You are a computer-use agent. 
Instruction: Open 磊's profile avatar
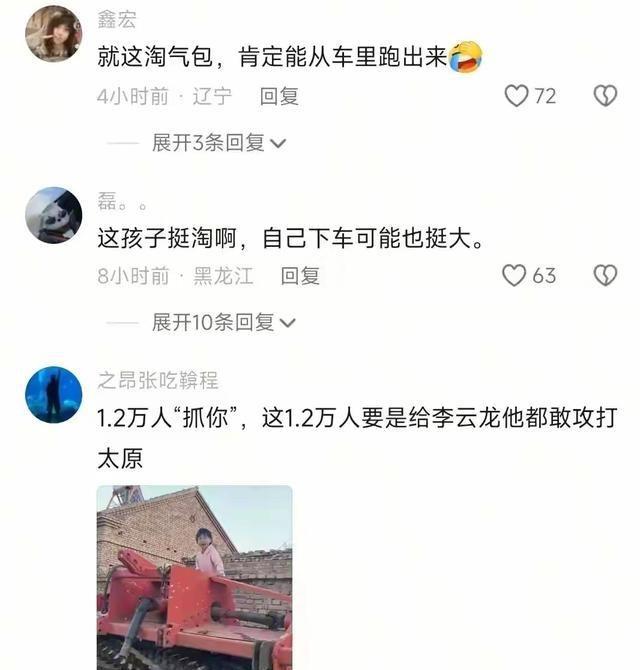coord(53,214)
